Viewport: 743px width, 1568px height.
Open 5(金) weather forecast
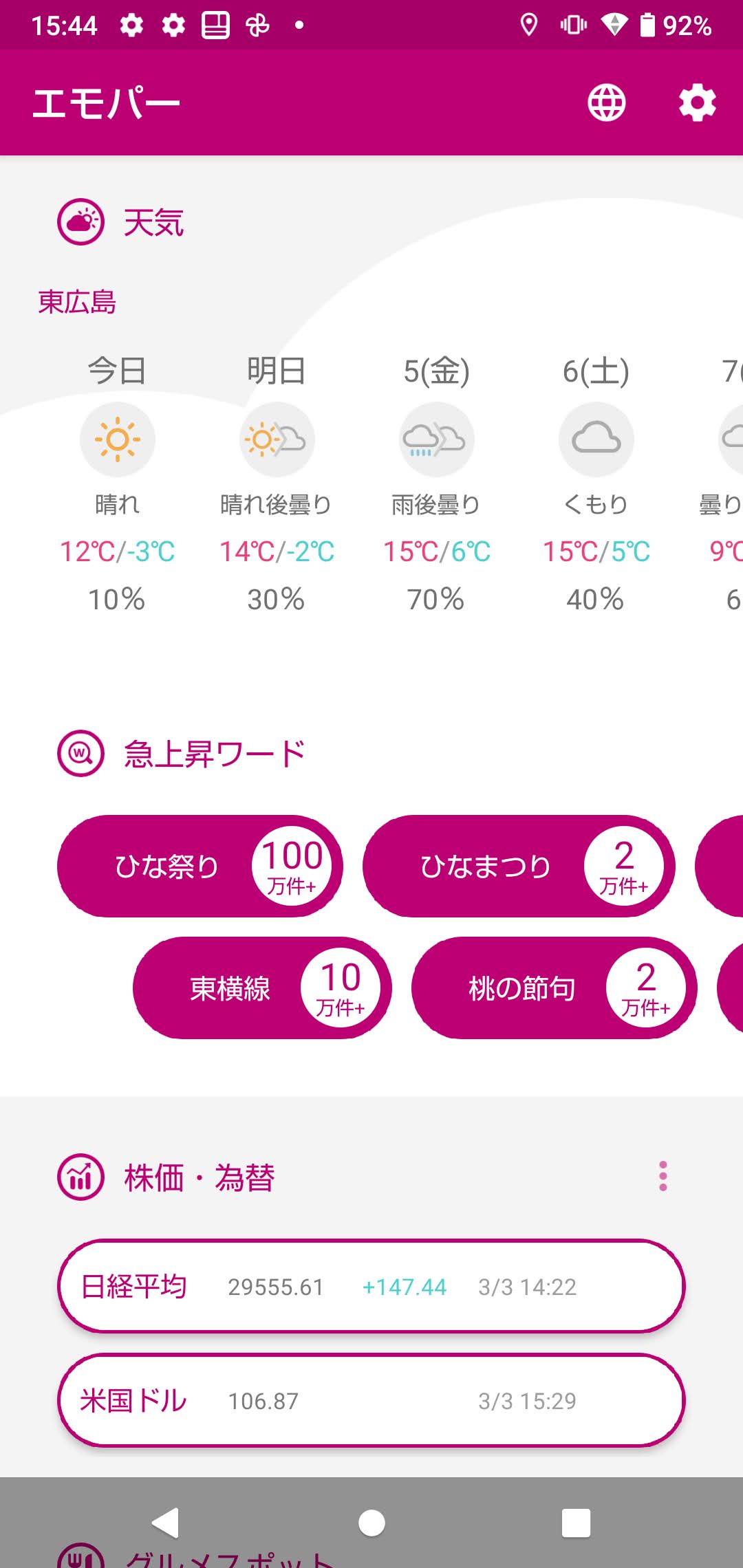436,485
